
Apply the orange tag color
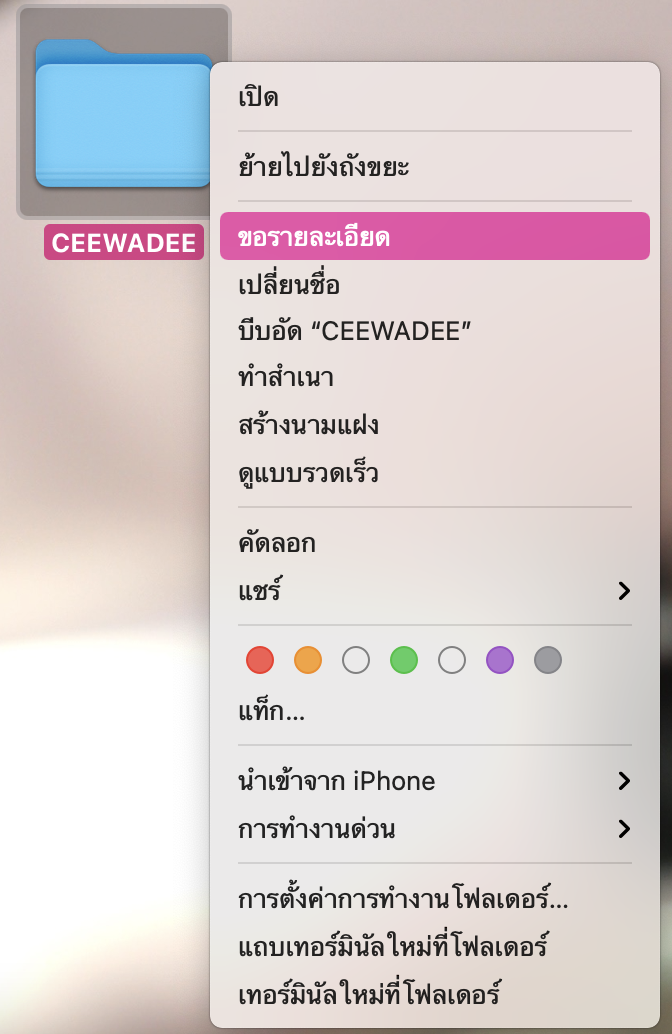(x=308, y=660)
